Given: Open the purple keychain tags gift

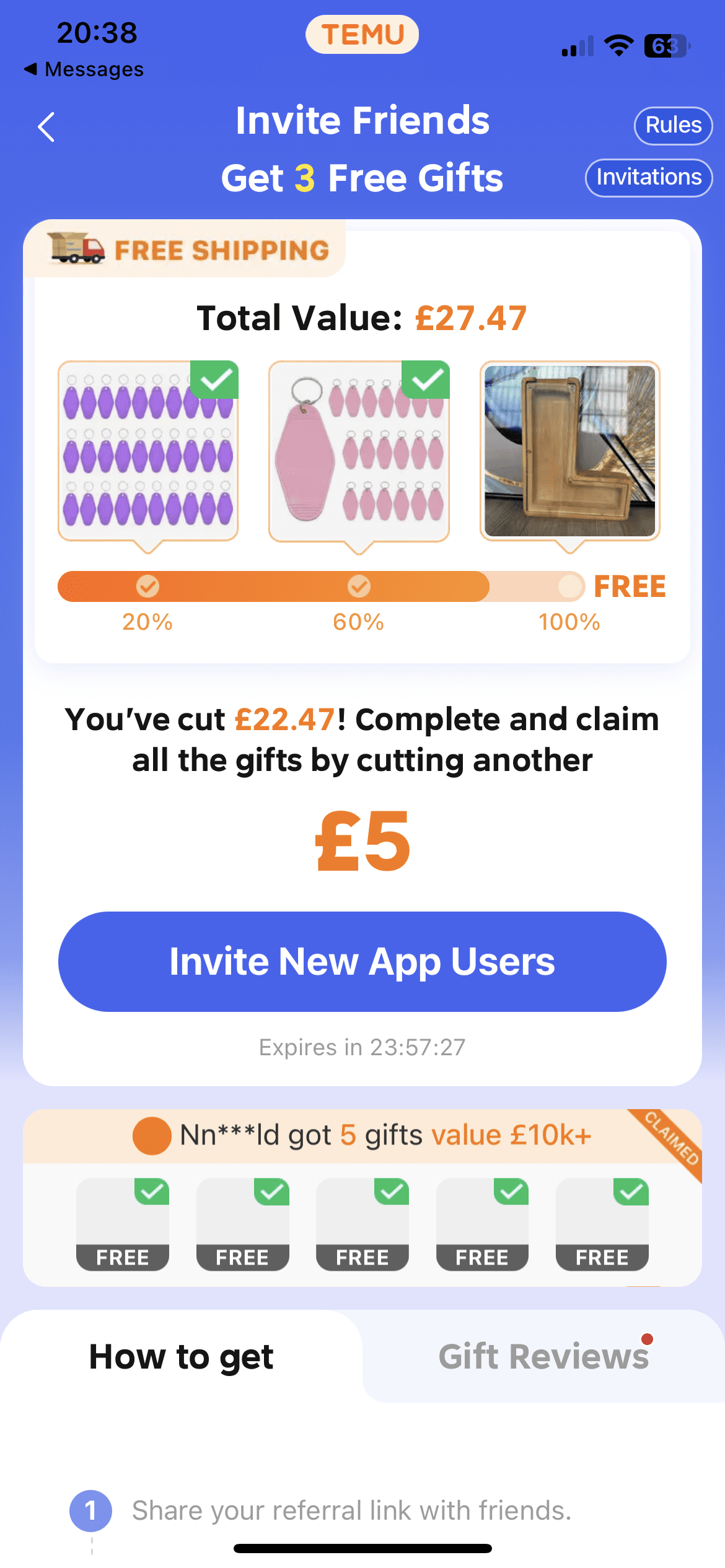Looking at the screenshot, I should coord(148,451).
